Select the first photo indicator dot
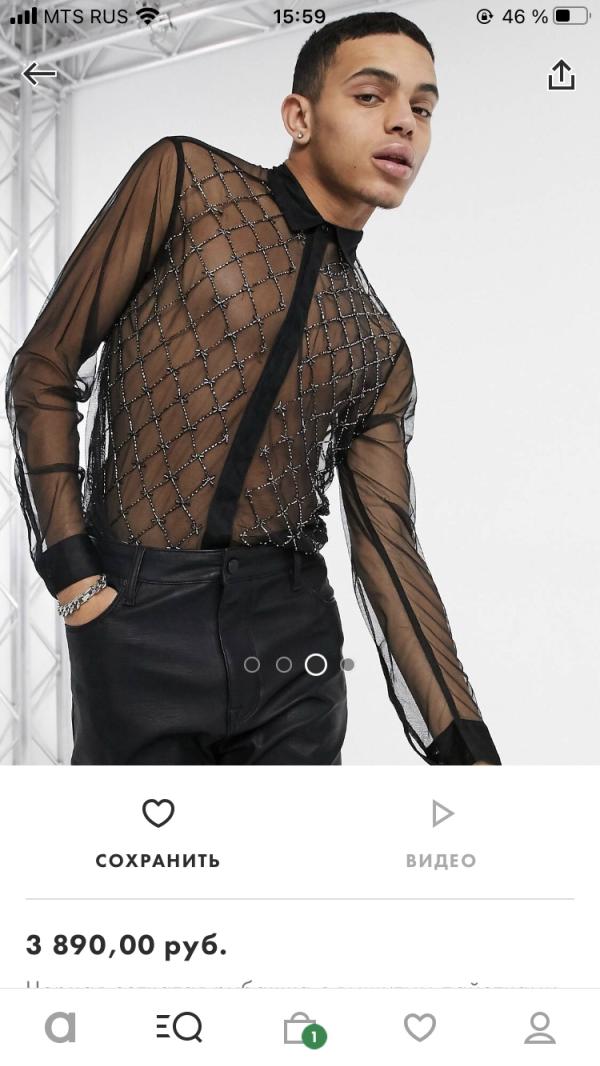 point(251,664)
